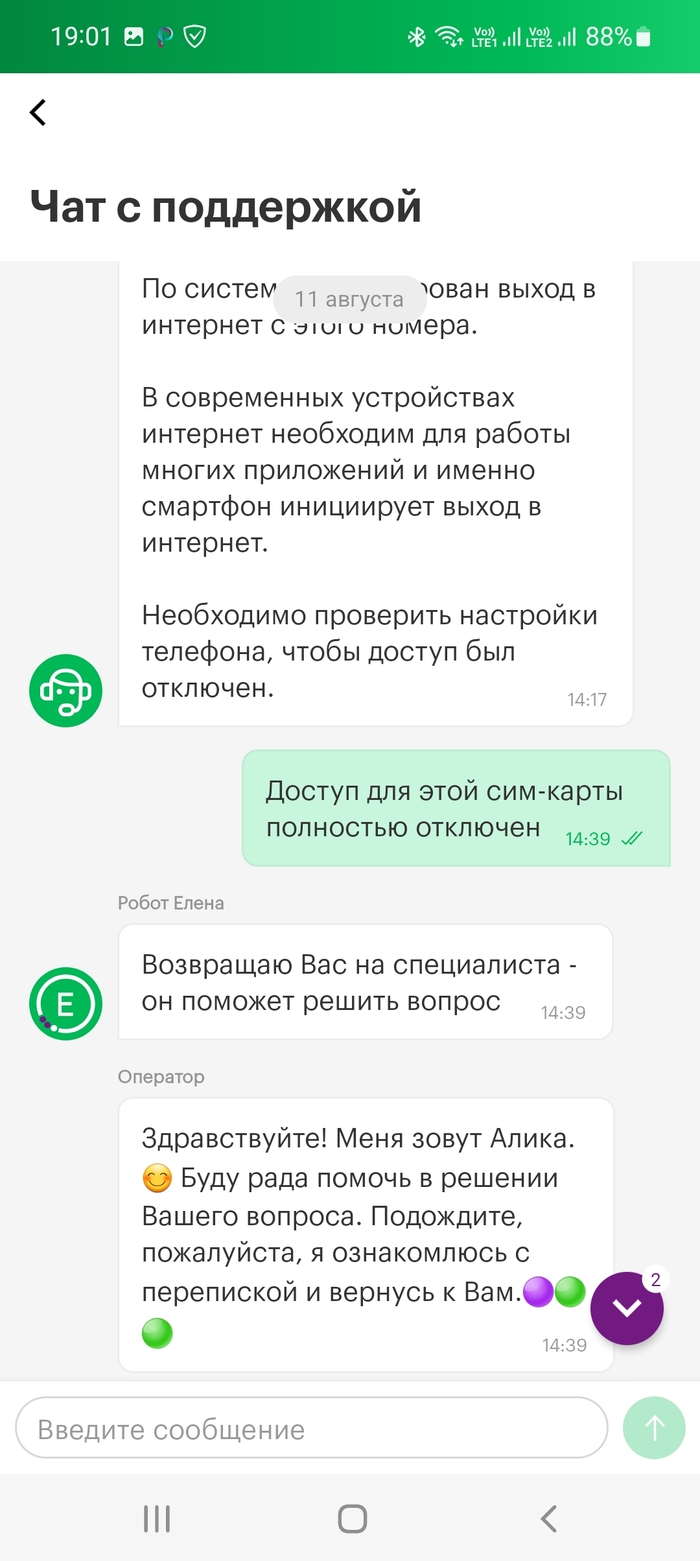
Task: Send the message with the arrow button
Action: [x=654, y=1428]
